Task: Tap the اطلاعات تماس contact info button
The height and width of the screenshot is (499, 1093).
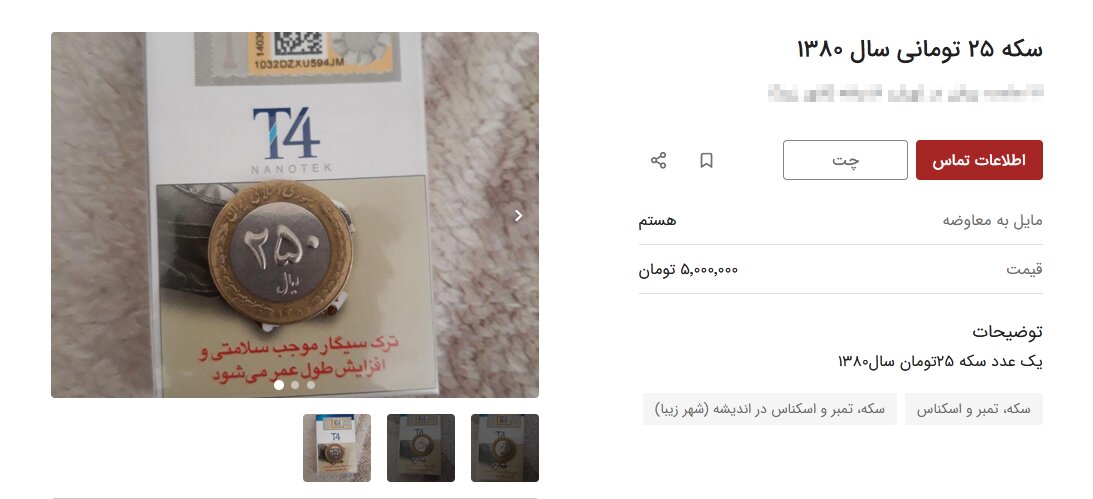Action: tap(979, 160)
